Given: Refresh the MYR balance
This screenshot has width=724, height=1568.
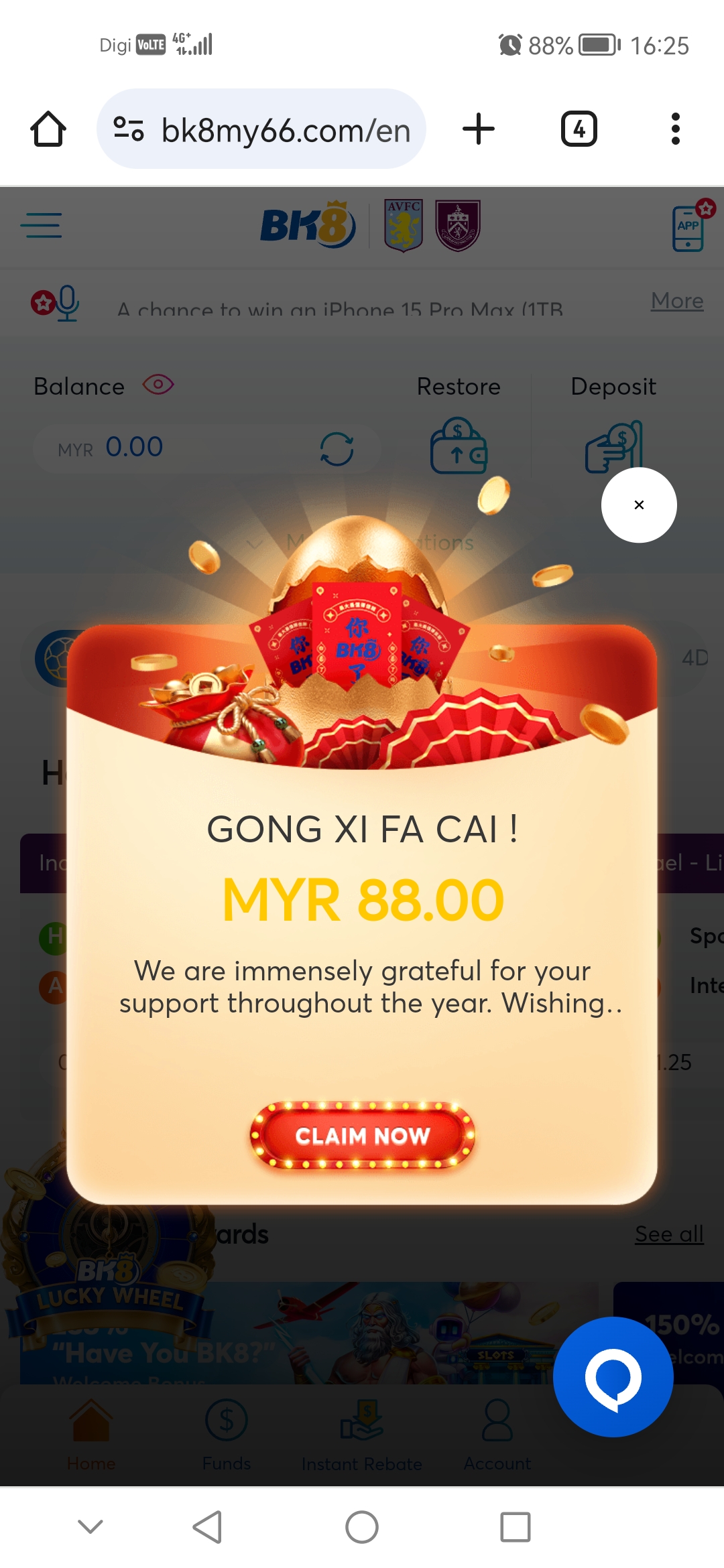Looking at the screenshot, I should (339, 448).
